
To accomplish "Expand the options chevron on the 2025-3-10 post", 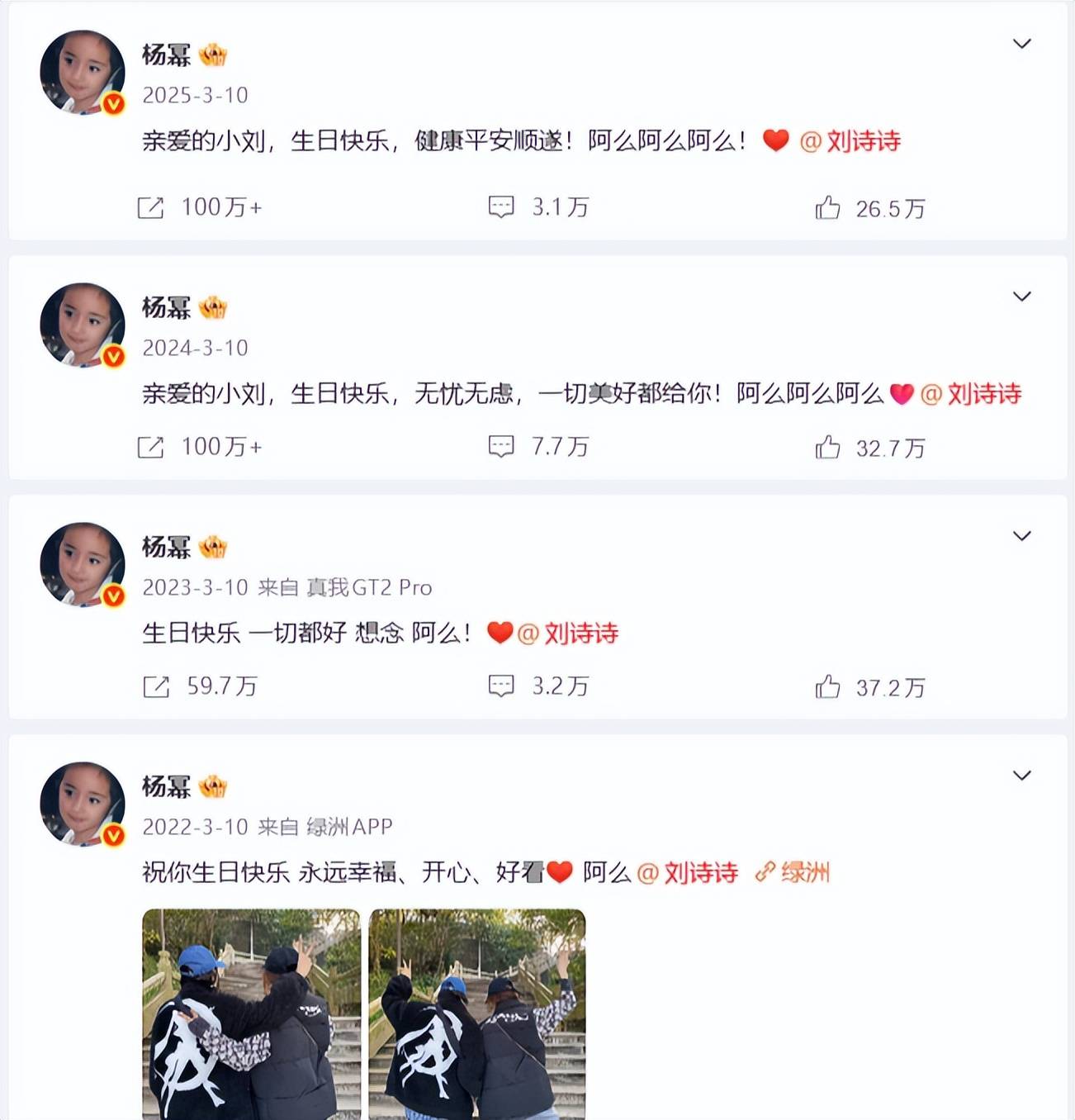I will (1021, 44).
